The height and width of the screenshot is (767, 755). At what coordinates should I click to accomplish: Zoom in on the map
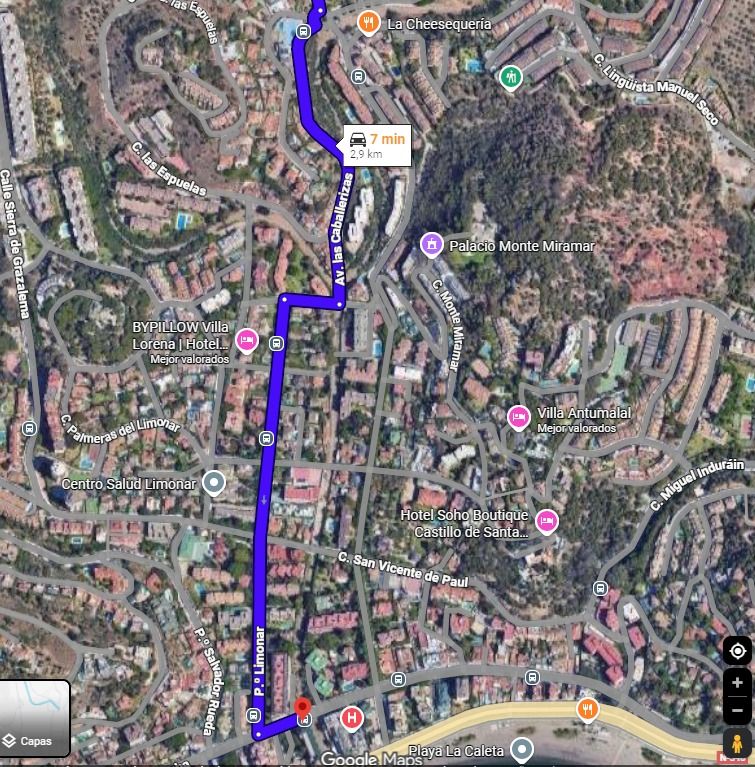(x=737, y=683)
